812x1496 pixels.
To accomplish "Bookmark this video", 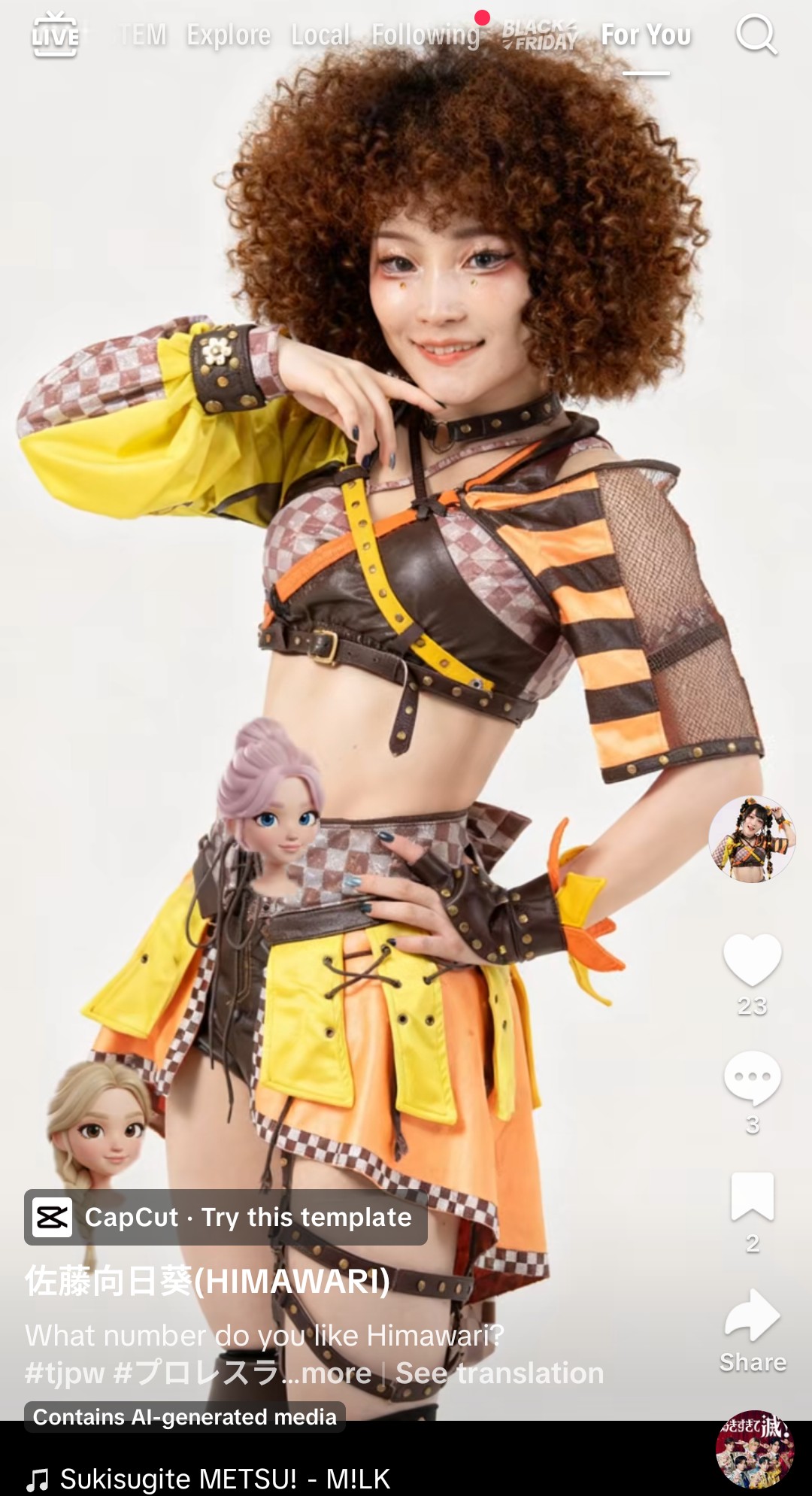I will tap(752, 1196).
